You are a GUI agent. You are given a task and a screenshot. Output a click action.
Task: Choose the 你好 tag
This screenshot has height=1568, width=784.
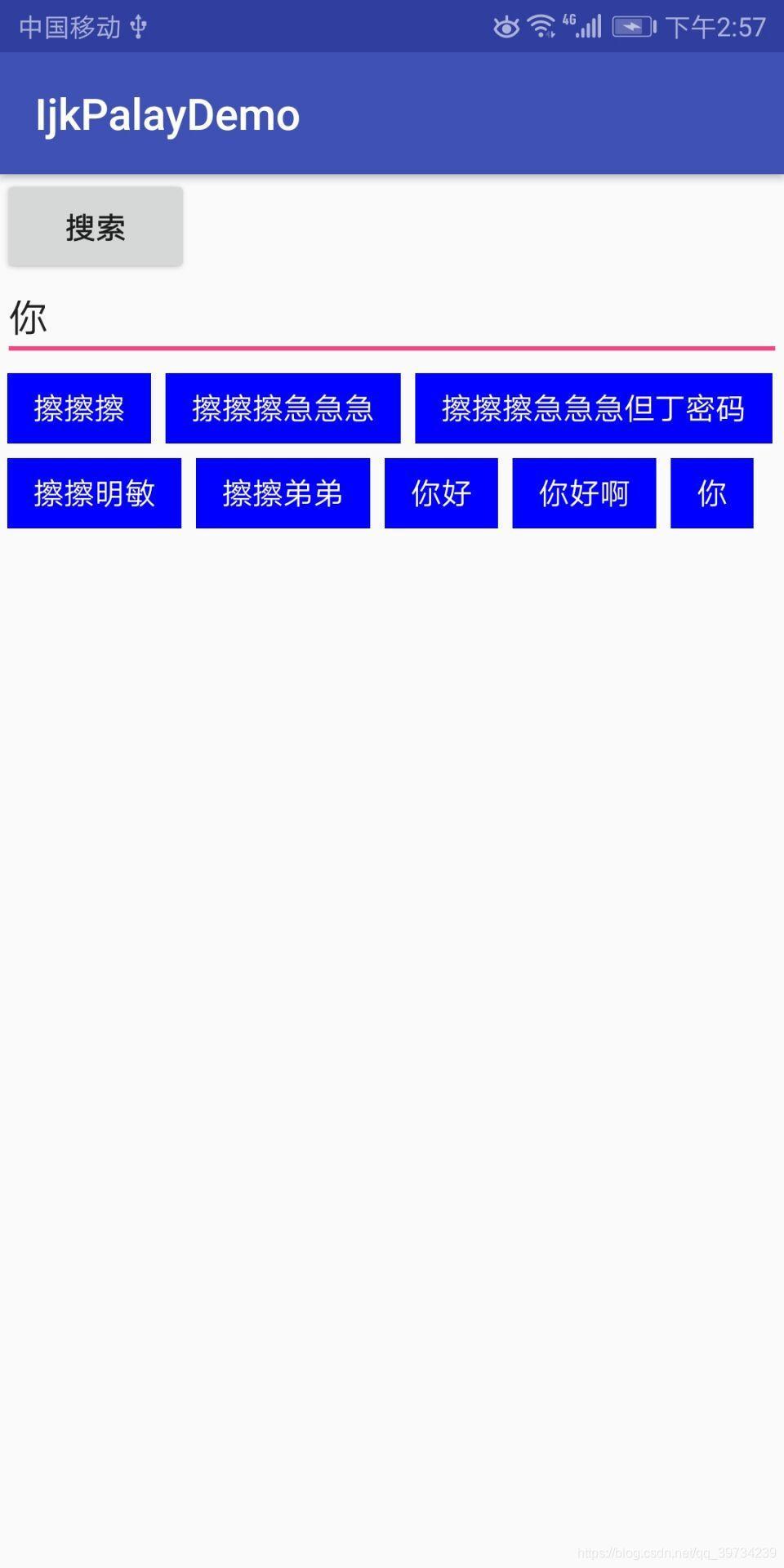(x=441, y=493)
